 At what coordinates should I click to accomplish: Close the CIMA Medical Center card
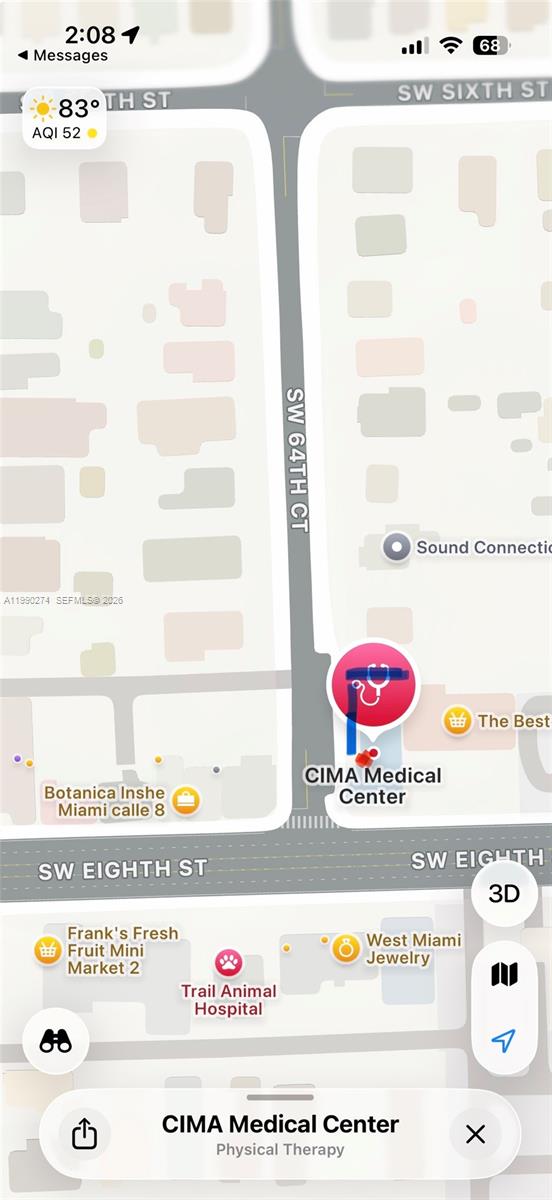click(475, 1134)
